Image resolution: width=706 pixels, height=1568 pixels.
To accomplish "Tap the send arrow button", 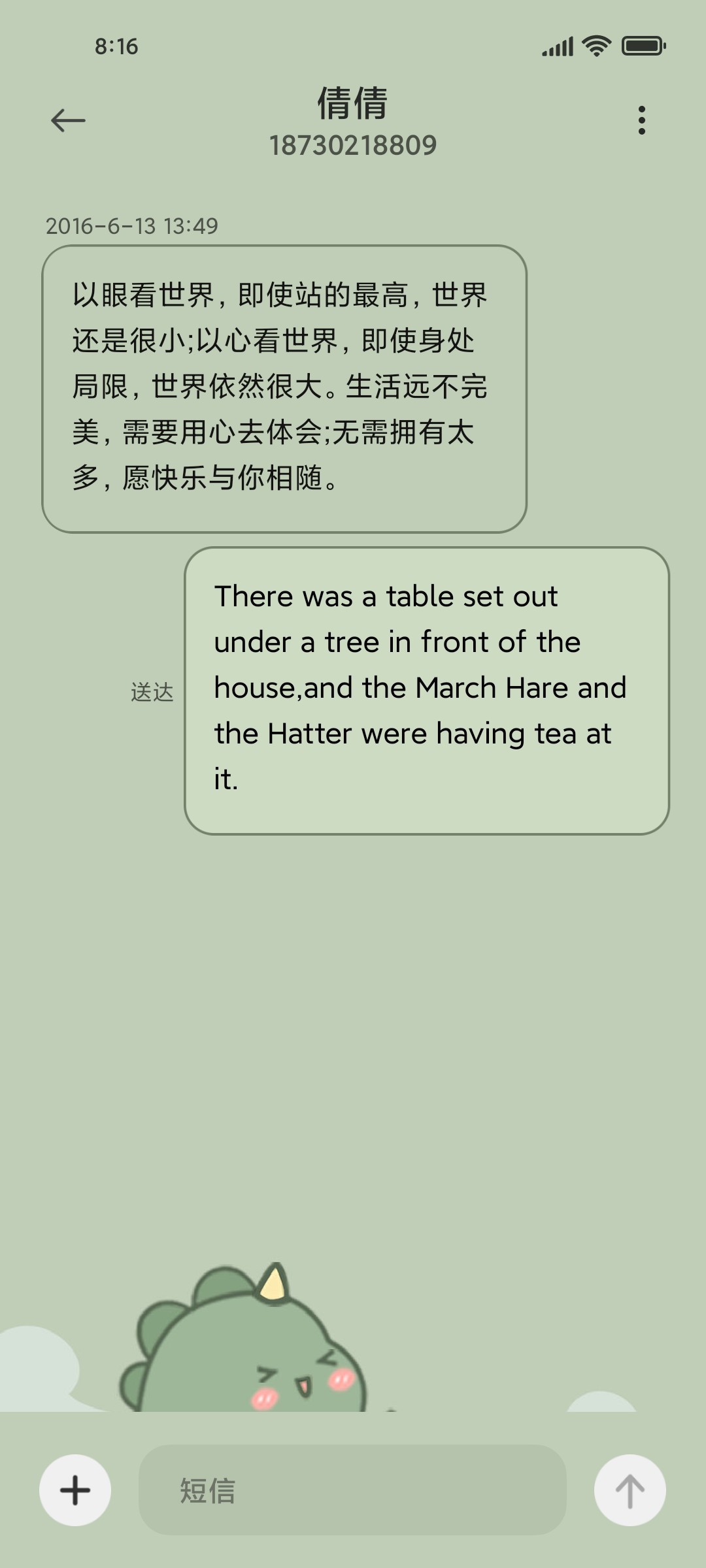I will [630, 1490].
